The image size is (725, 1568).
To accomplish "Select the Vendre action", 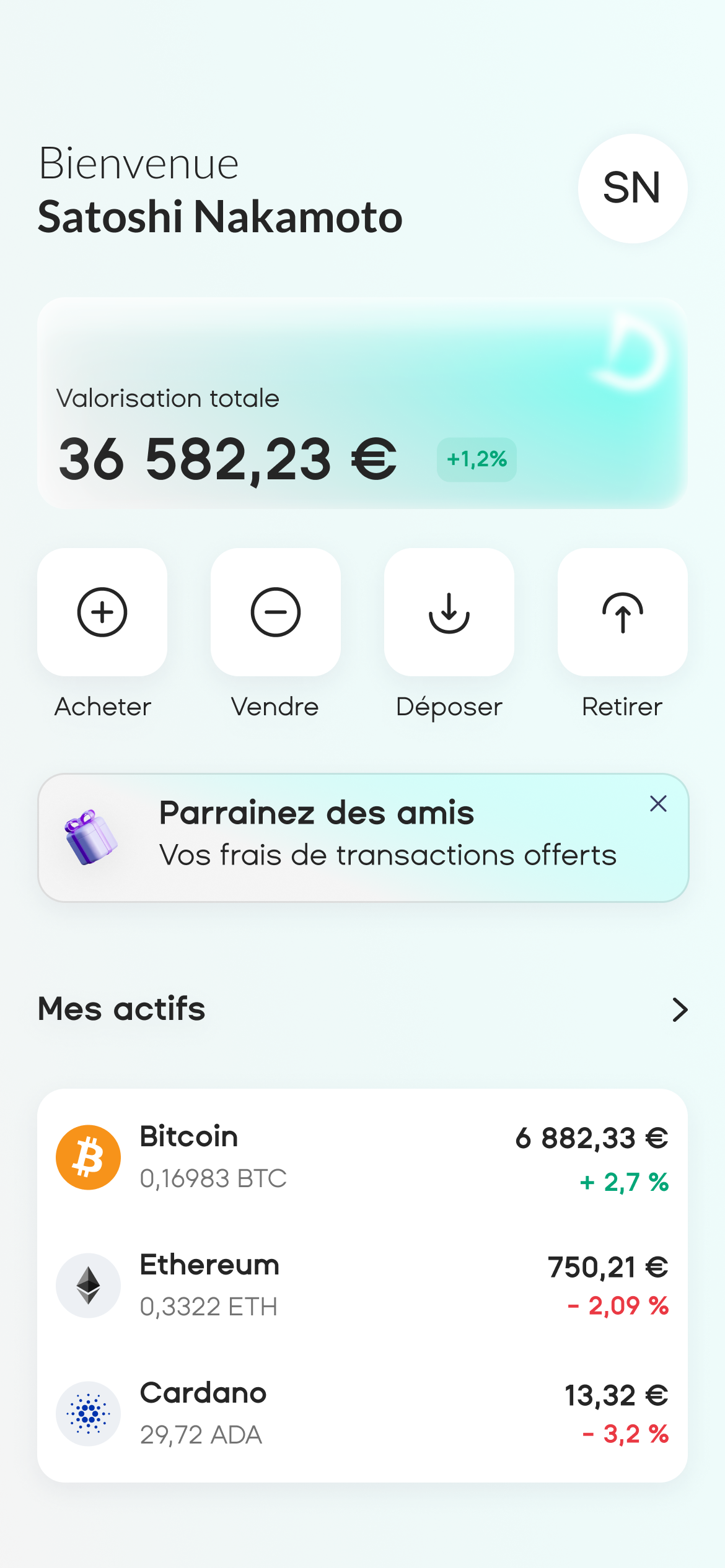I will pos(276,612).
